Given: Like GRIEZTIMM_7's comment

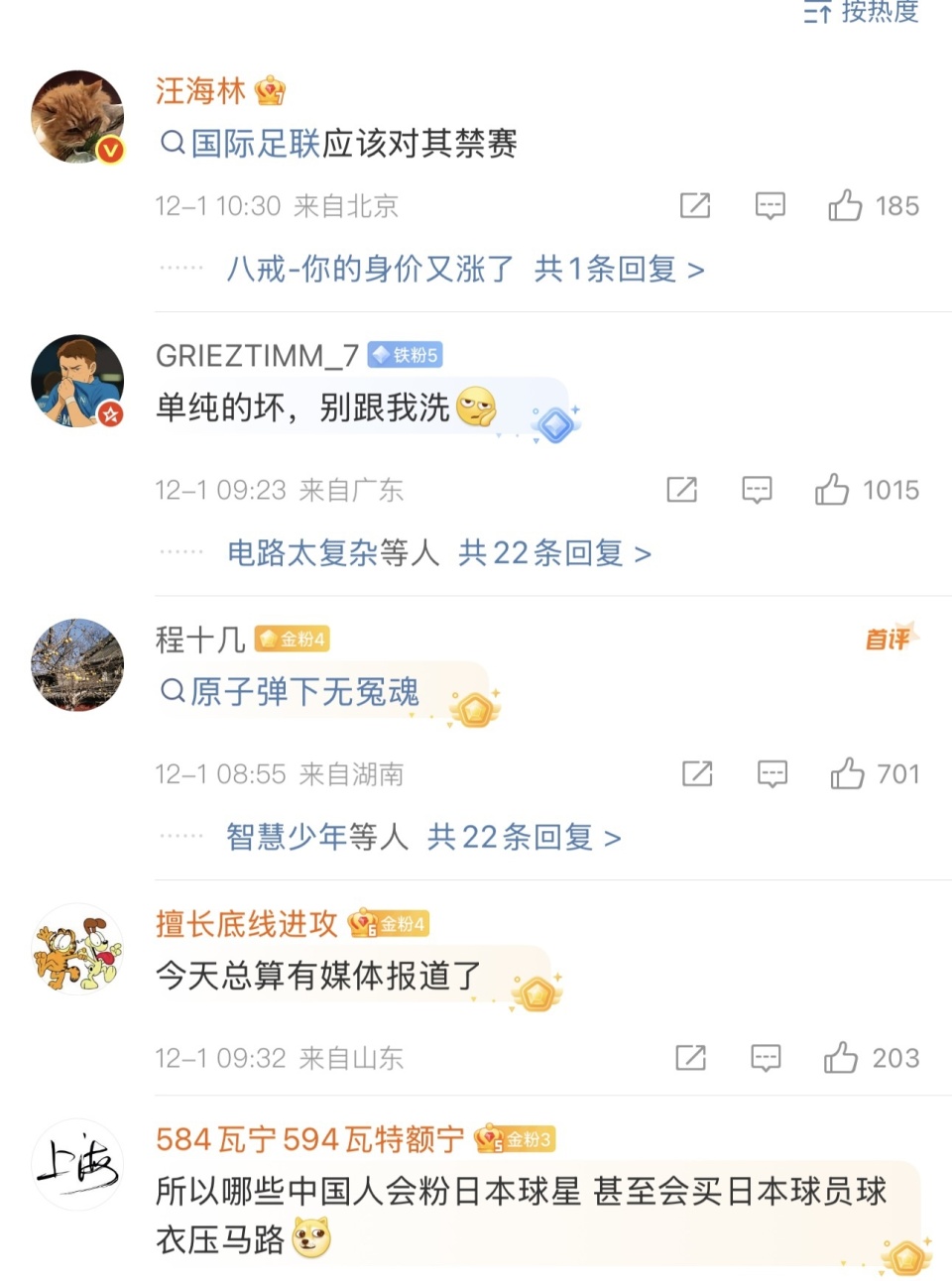Looking at the screenshot, I should 832,490.
